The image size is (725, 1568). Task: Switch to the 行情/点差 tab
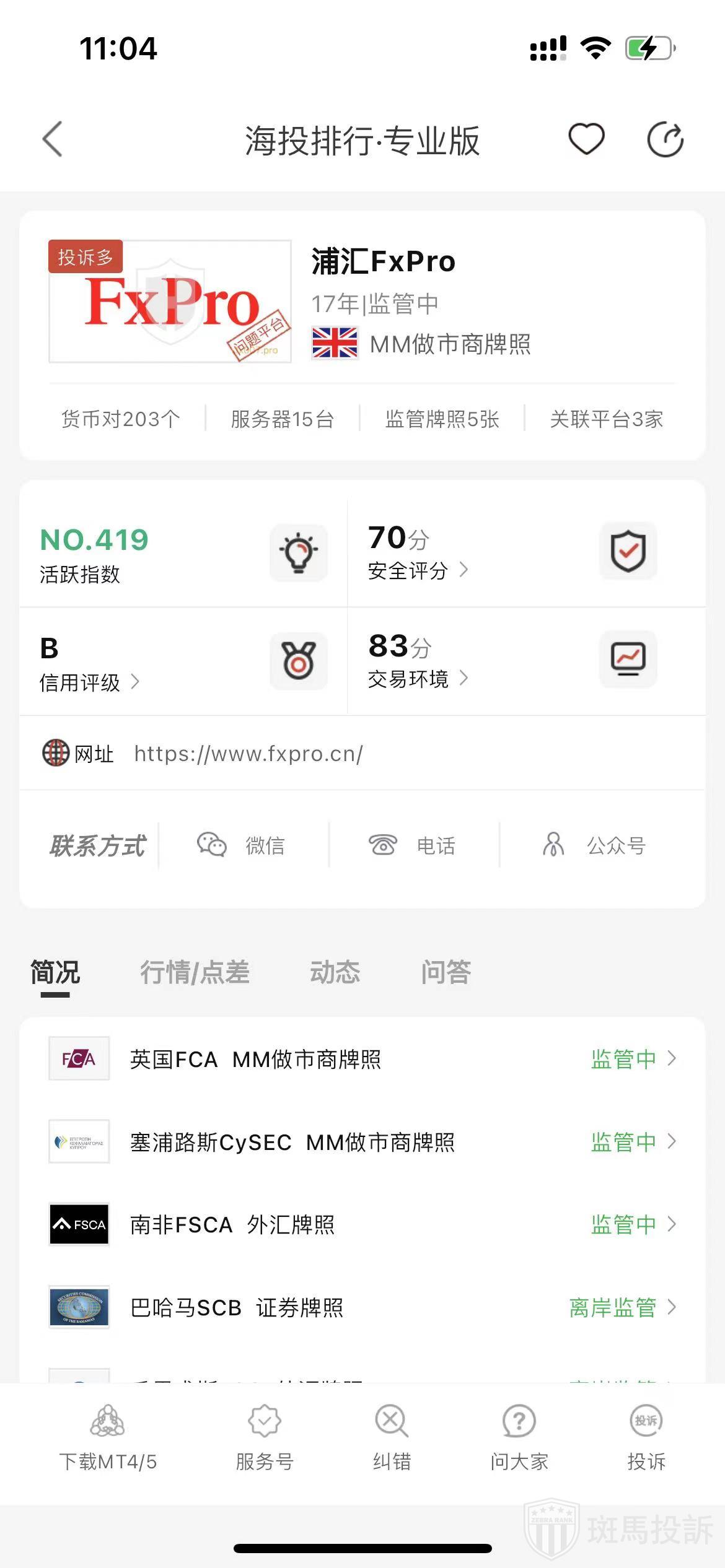195,972
